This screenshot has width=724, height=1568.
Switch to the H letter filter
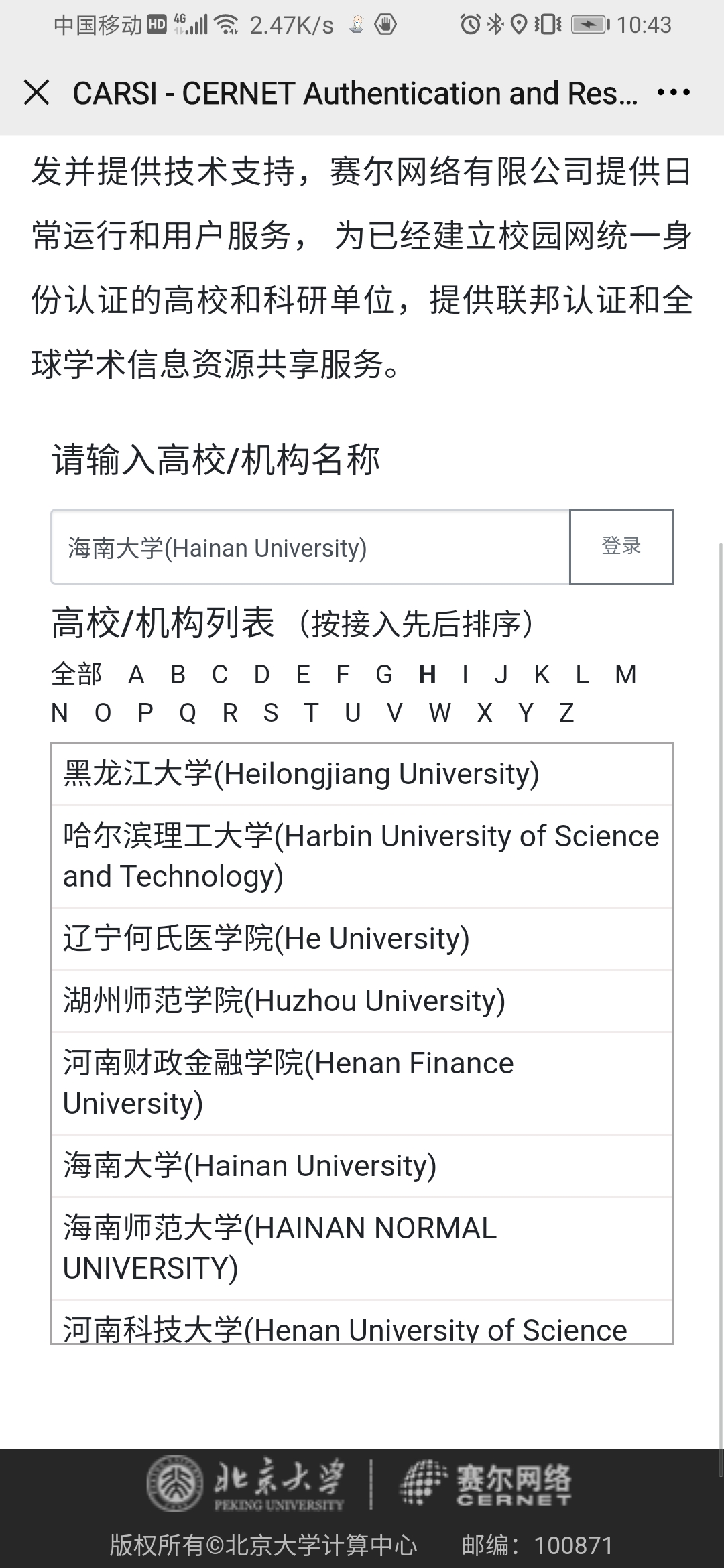429,675
